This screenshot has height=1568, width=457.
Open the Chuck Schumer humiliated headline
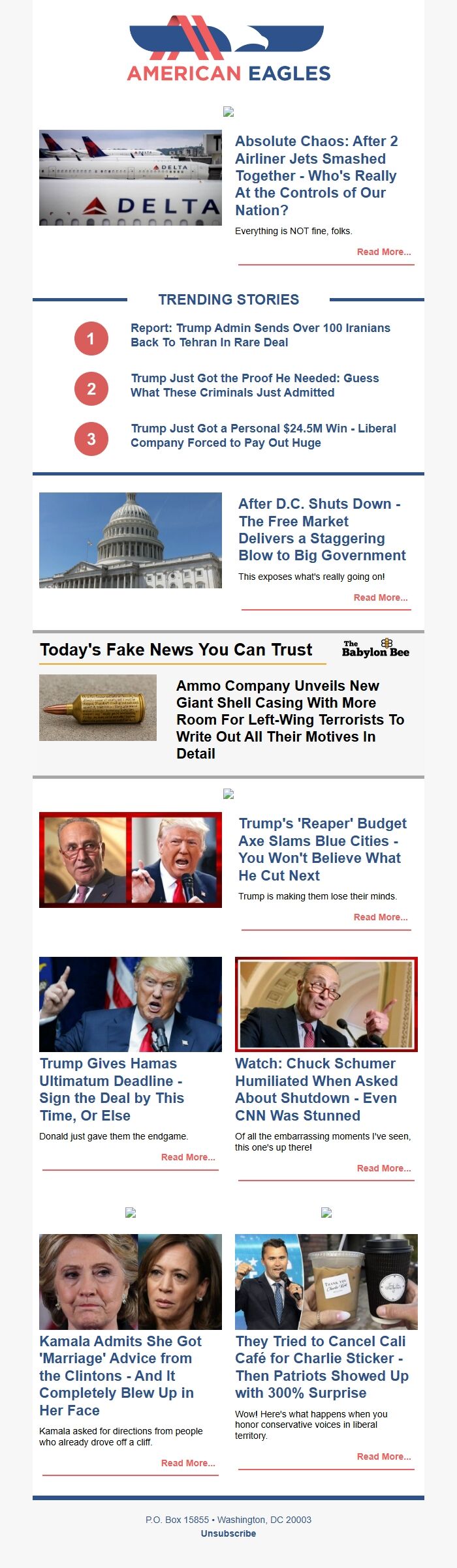[x=316, y=1089]
